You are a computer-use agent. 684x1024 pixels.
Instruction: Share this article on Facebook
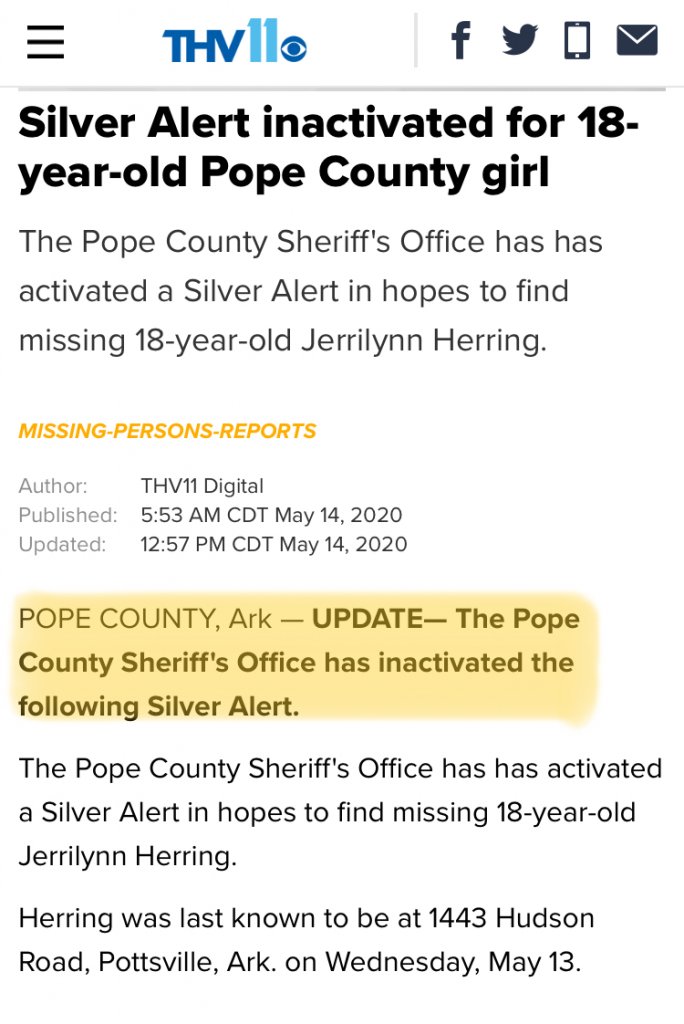click(461, 41)
